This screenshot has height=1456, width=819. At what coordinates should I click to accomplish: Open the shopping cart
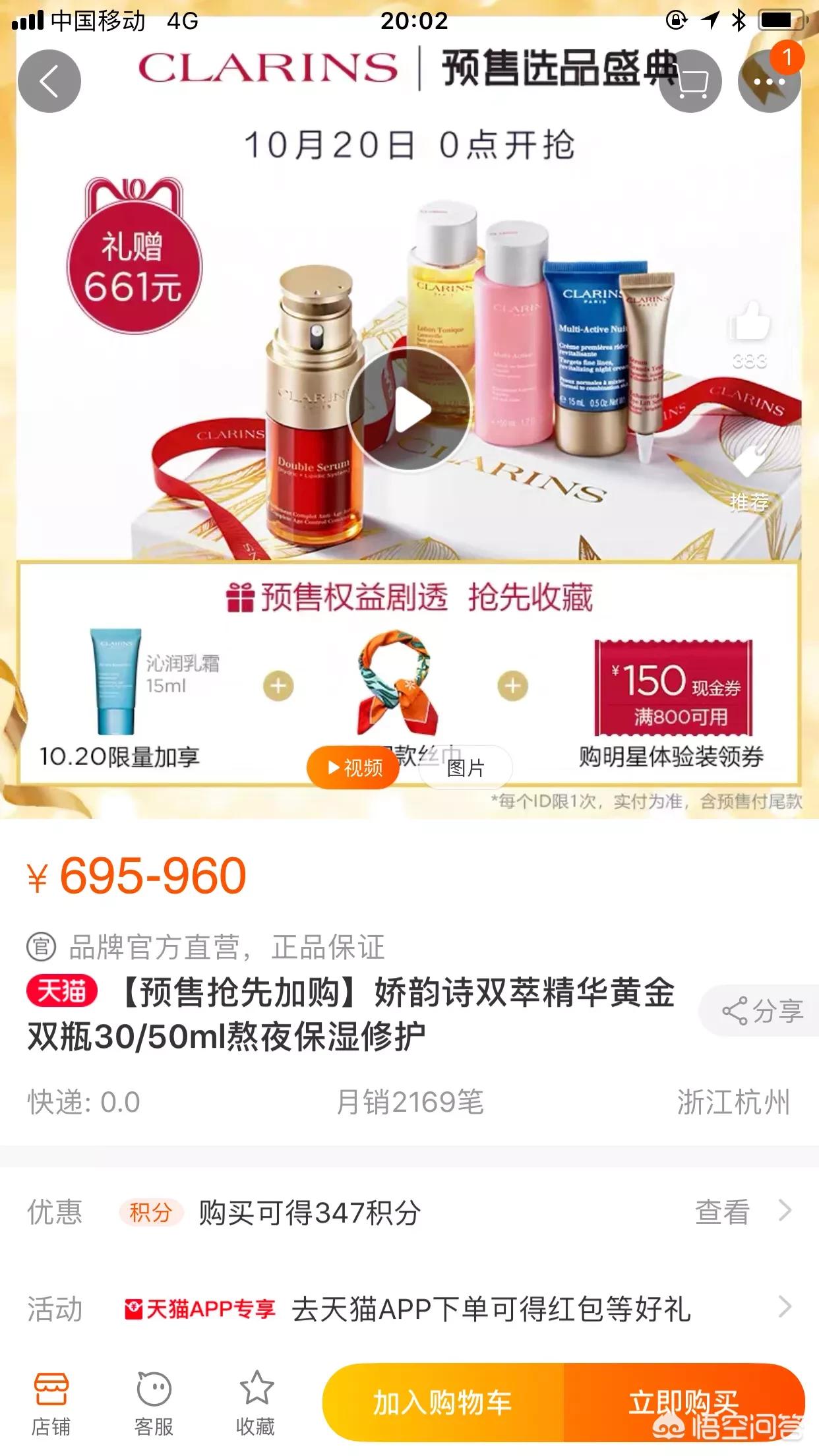tap(690, 81)
